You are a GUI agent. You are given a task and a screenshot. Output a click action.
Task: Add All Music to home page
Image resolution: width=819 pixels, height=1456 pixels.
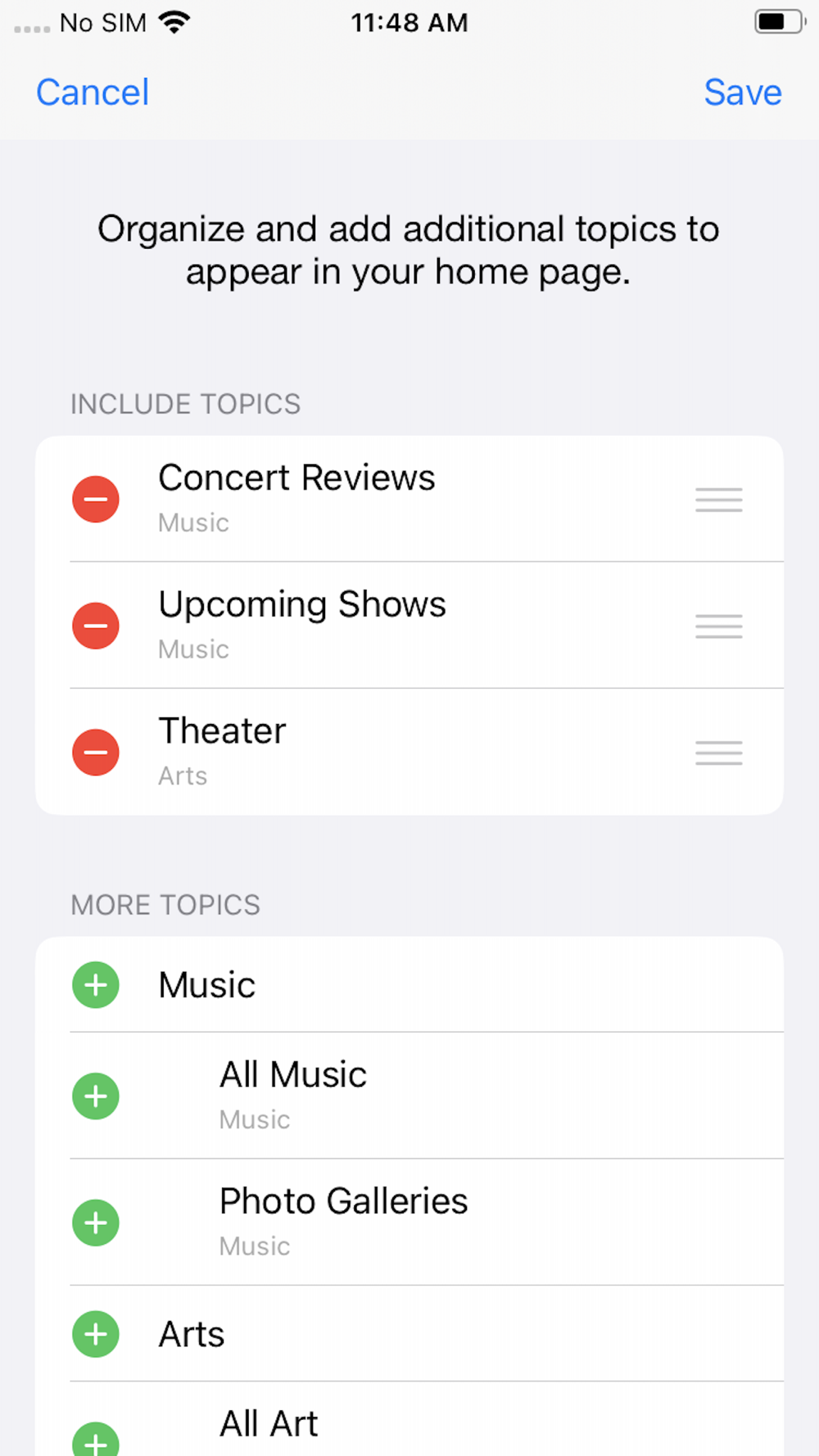point(96,1097)
